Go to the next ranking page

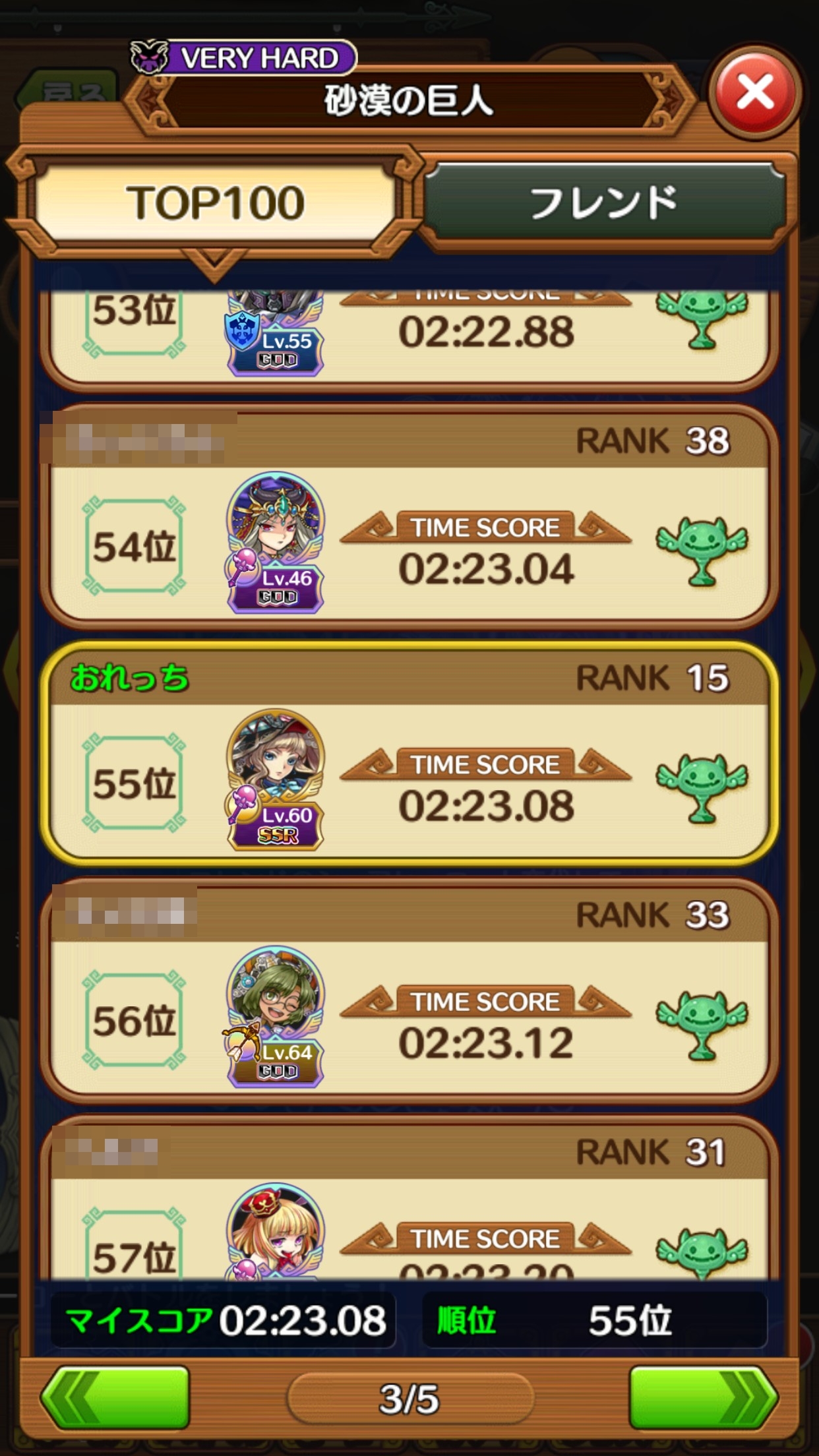pos(703,1398)
